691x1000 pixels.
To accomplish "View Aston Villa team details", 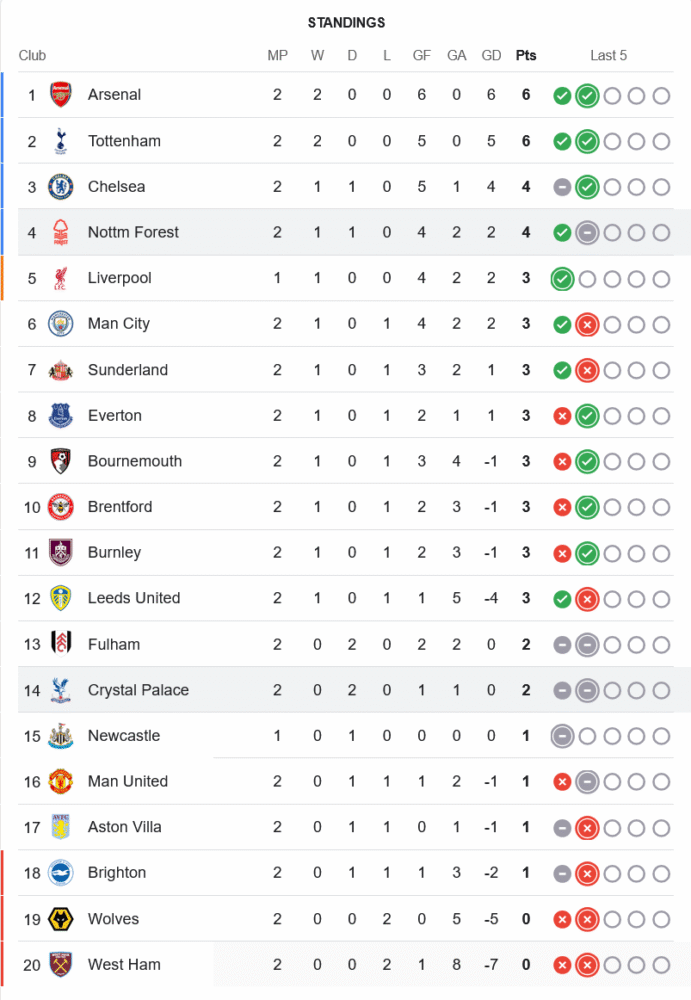I will pos(124,827).
